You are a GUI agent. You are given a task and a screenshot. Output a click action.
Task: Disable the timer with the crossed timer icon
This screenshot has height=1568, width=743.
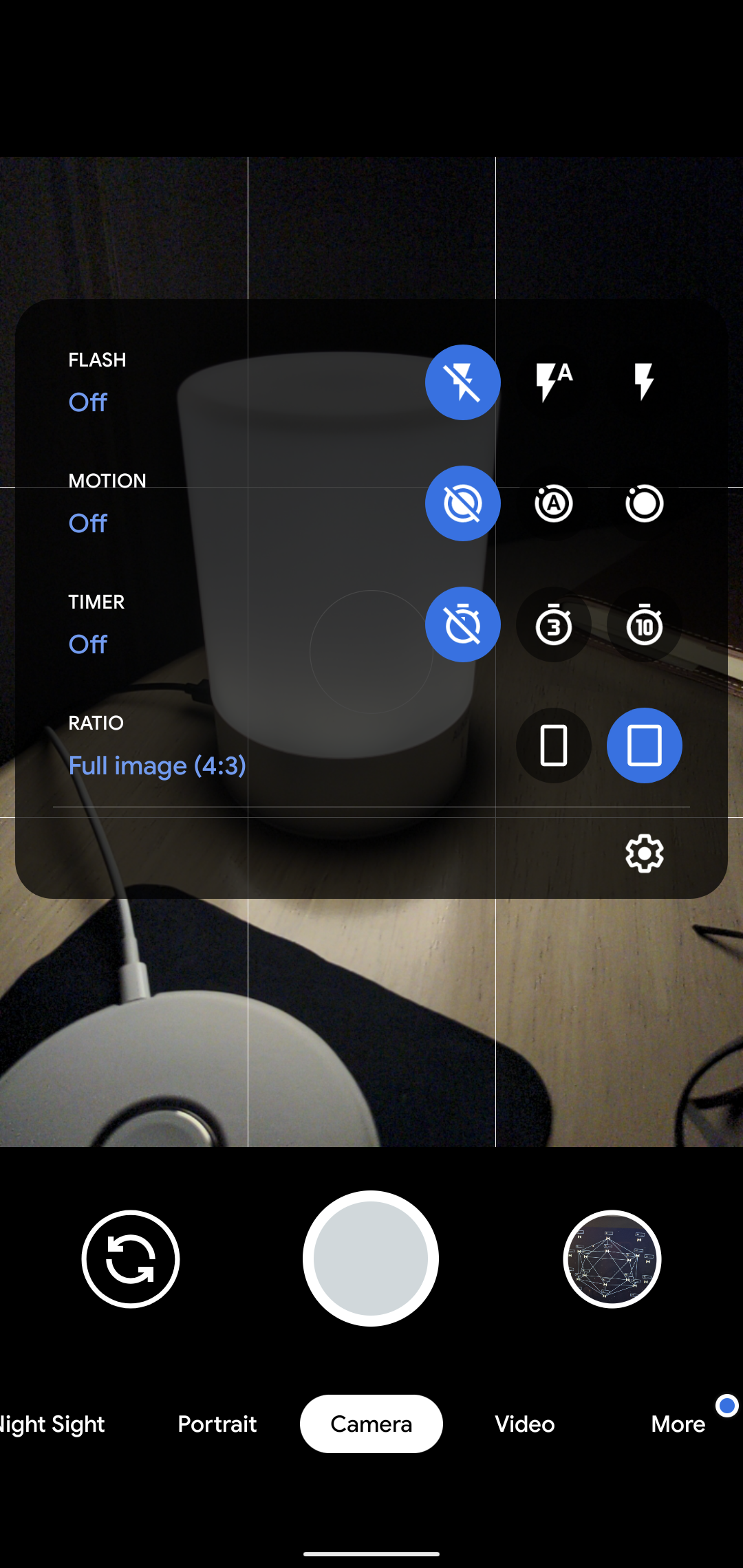point(462,624)
